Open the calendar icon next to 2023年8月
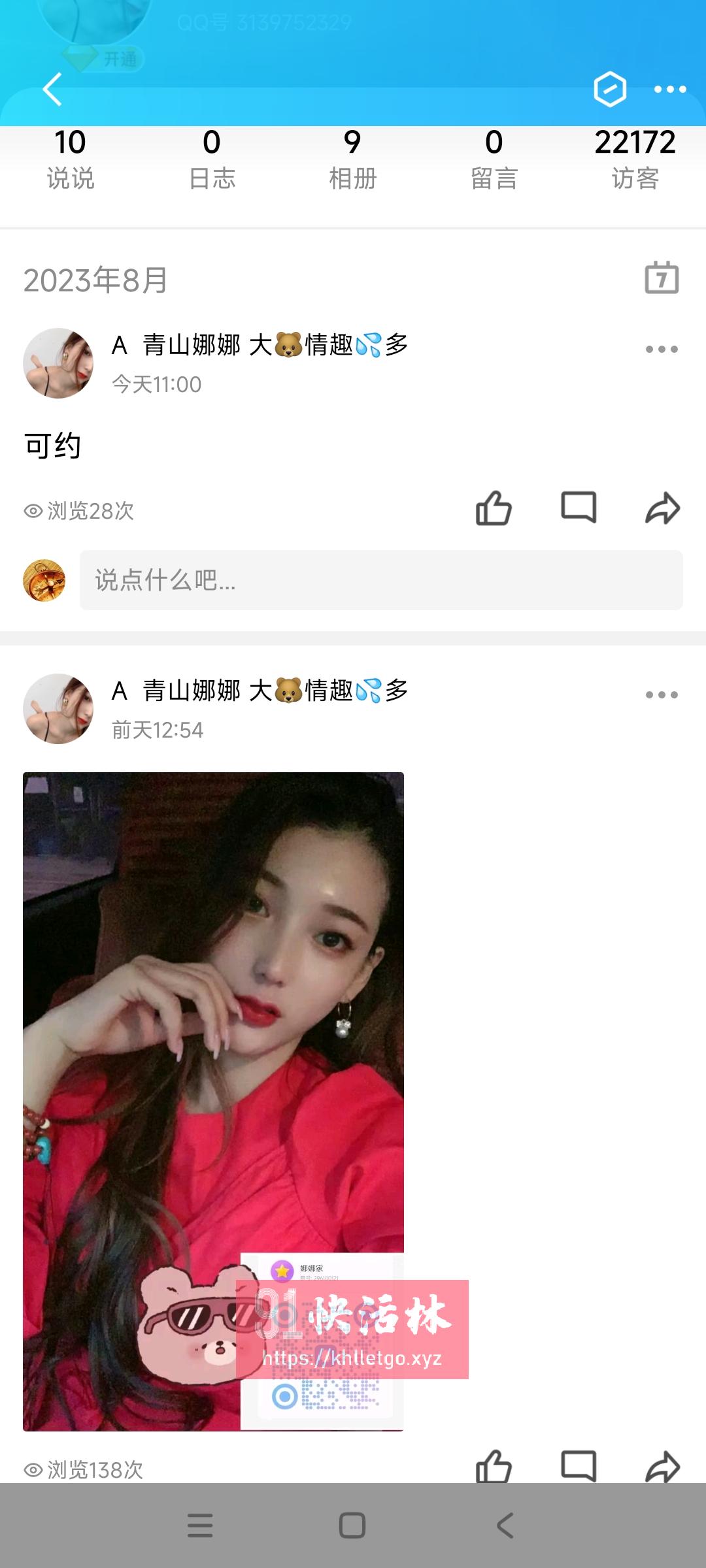The width and height of the screenshot is (706, 1568). click(x=662, y=280)
